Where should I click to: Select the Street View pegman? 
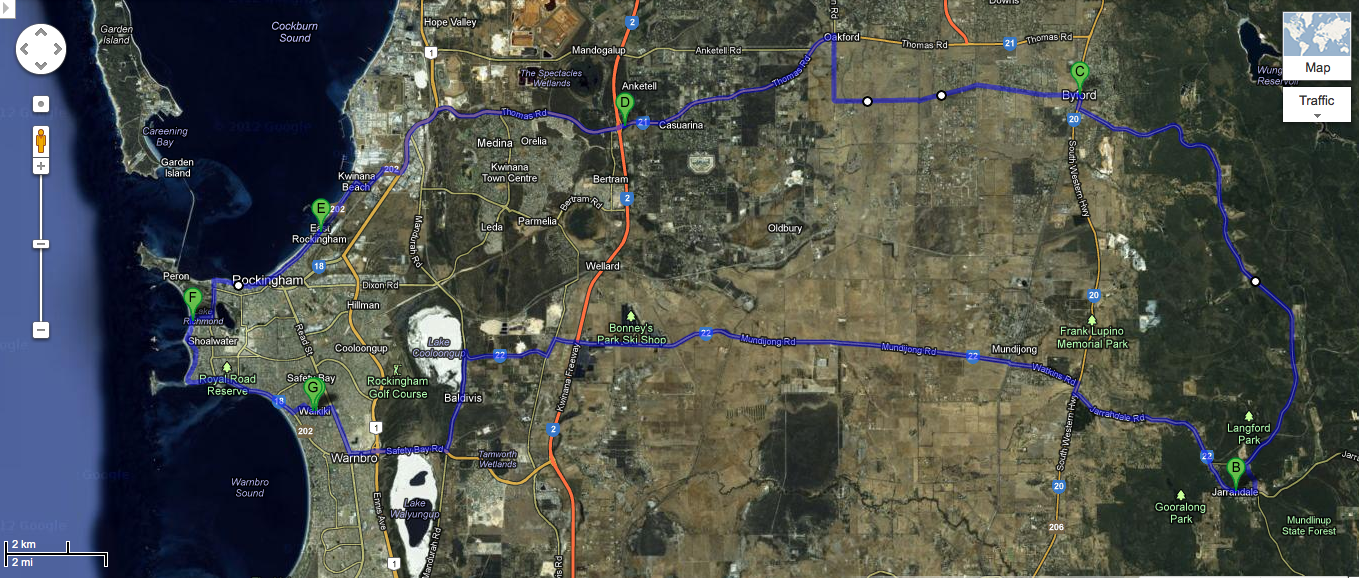[x=41, y=140]
